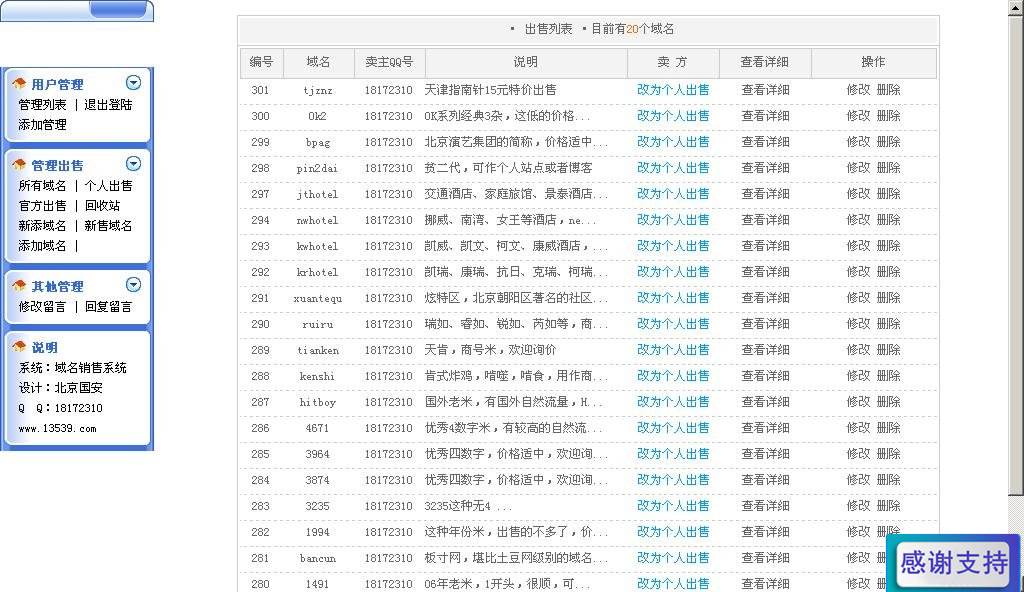Collapse the 其他管理 panel arrow
The width and height of the screenshot is (1024, 592).
point(133,285)
